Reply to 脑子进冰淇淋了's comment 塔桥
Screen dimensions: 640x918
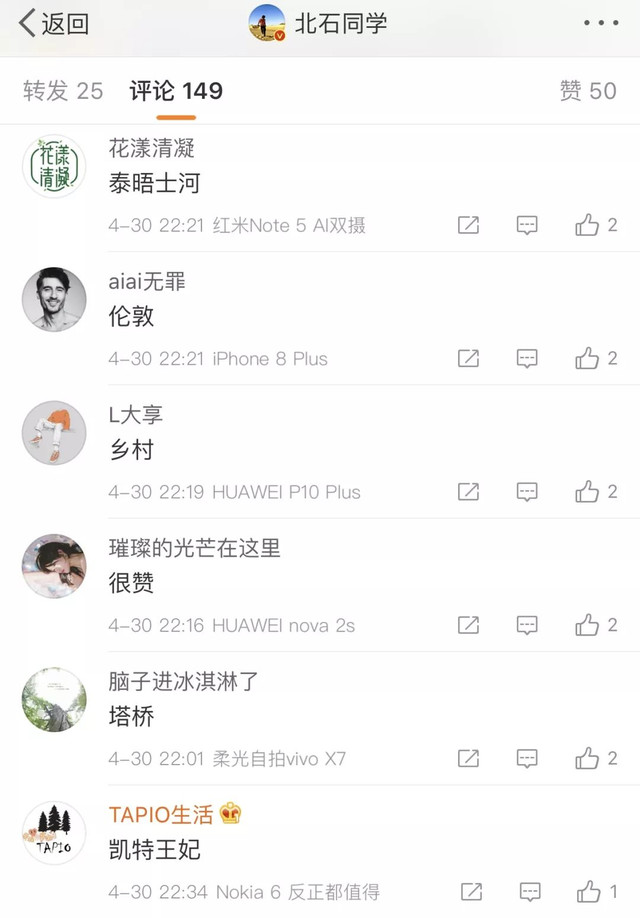527,759
